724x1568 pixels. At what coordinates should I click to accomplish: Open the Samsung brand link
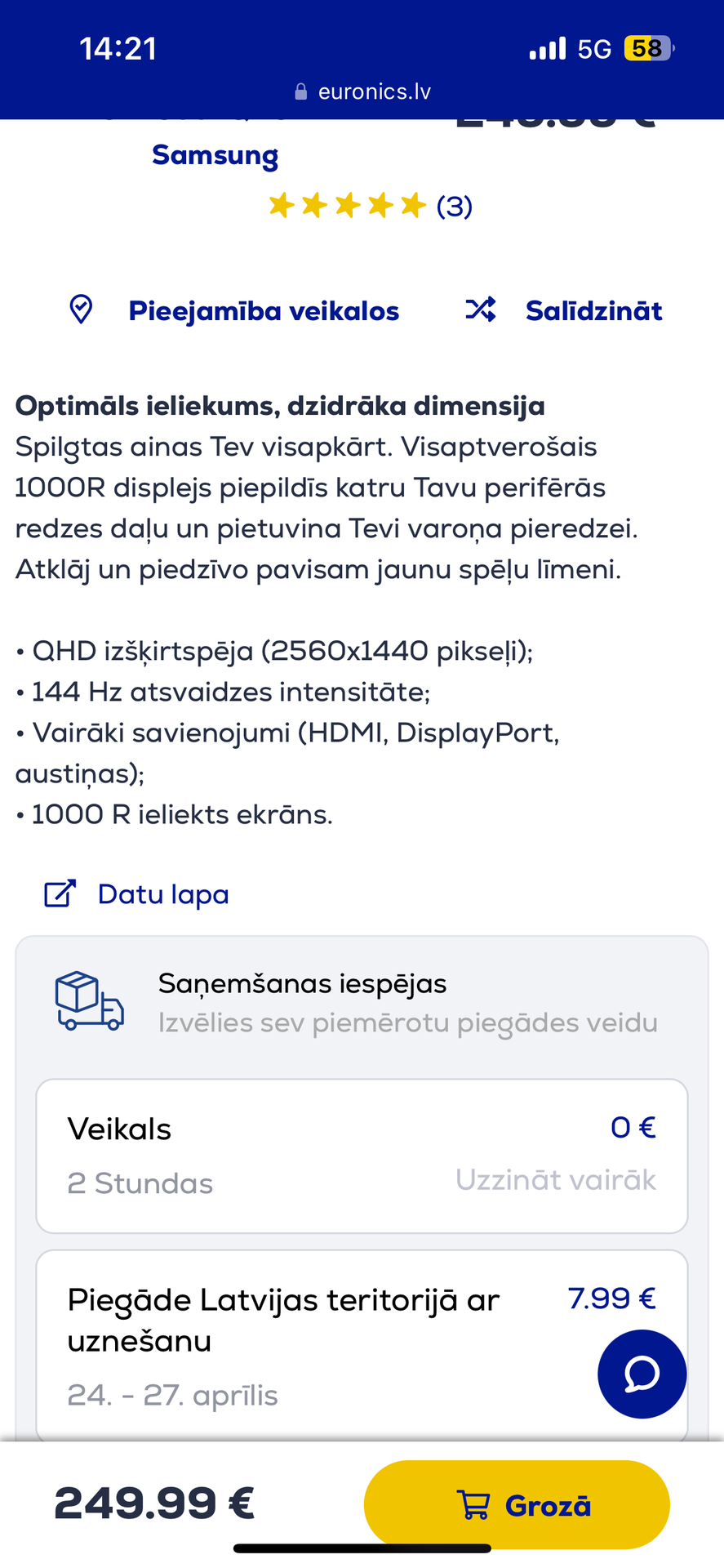coord(215,155)
